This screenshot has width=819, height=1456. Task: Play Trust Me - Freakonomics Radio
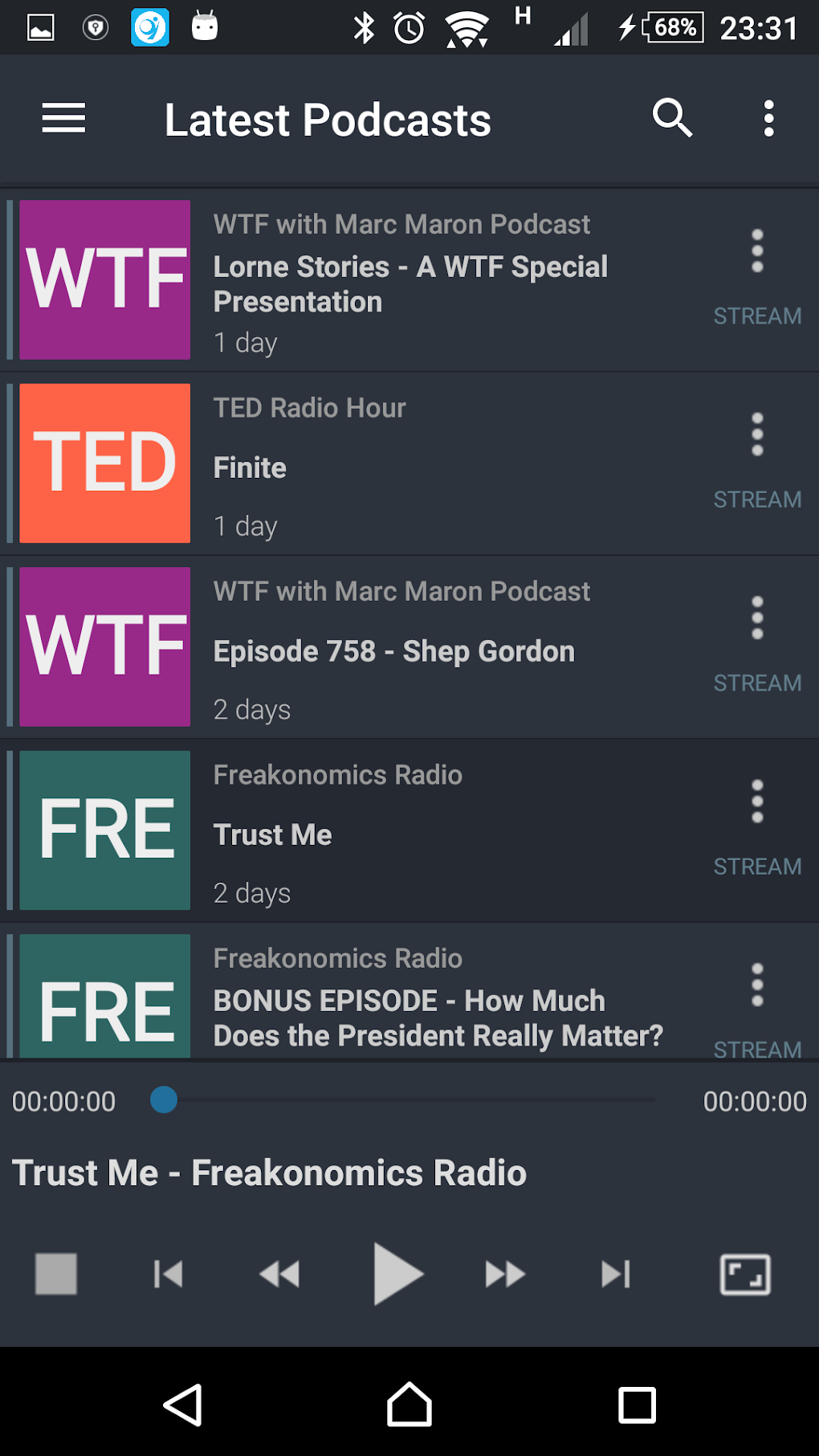tap(397, 1274)
